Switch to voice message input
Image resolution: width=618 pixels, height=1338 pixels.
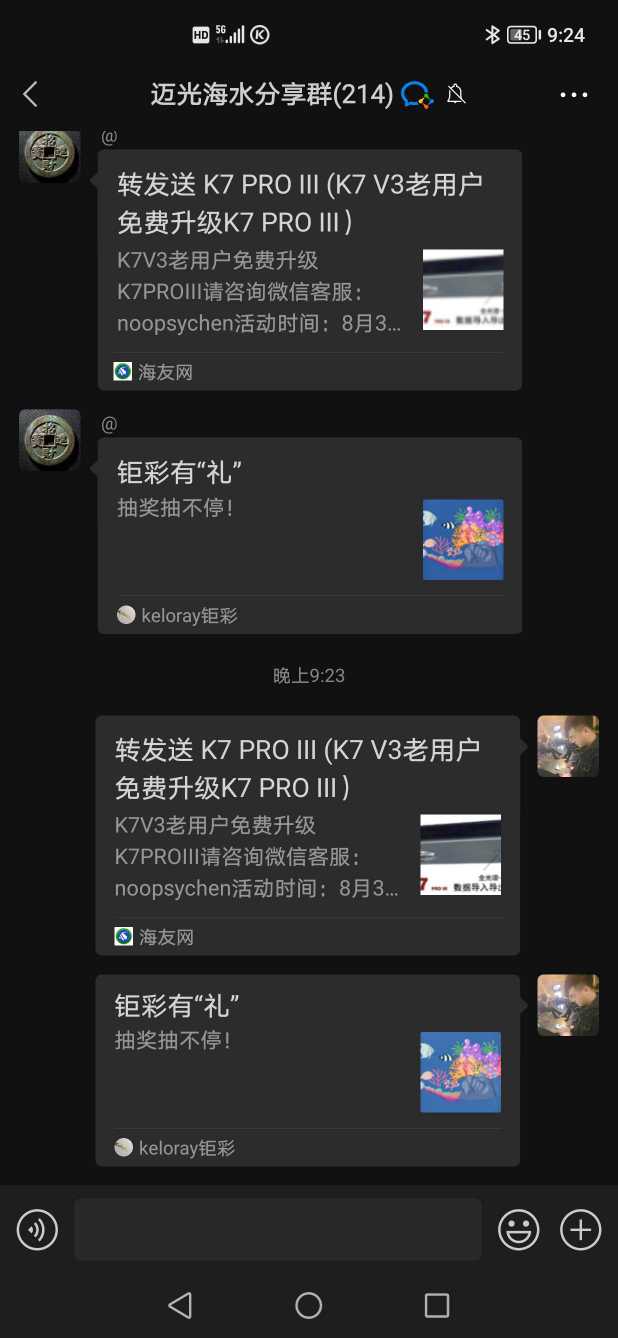click(x=37, y=1229)
